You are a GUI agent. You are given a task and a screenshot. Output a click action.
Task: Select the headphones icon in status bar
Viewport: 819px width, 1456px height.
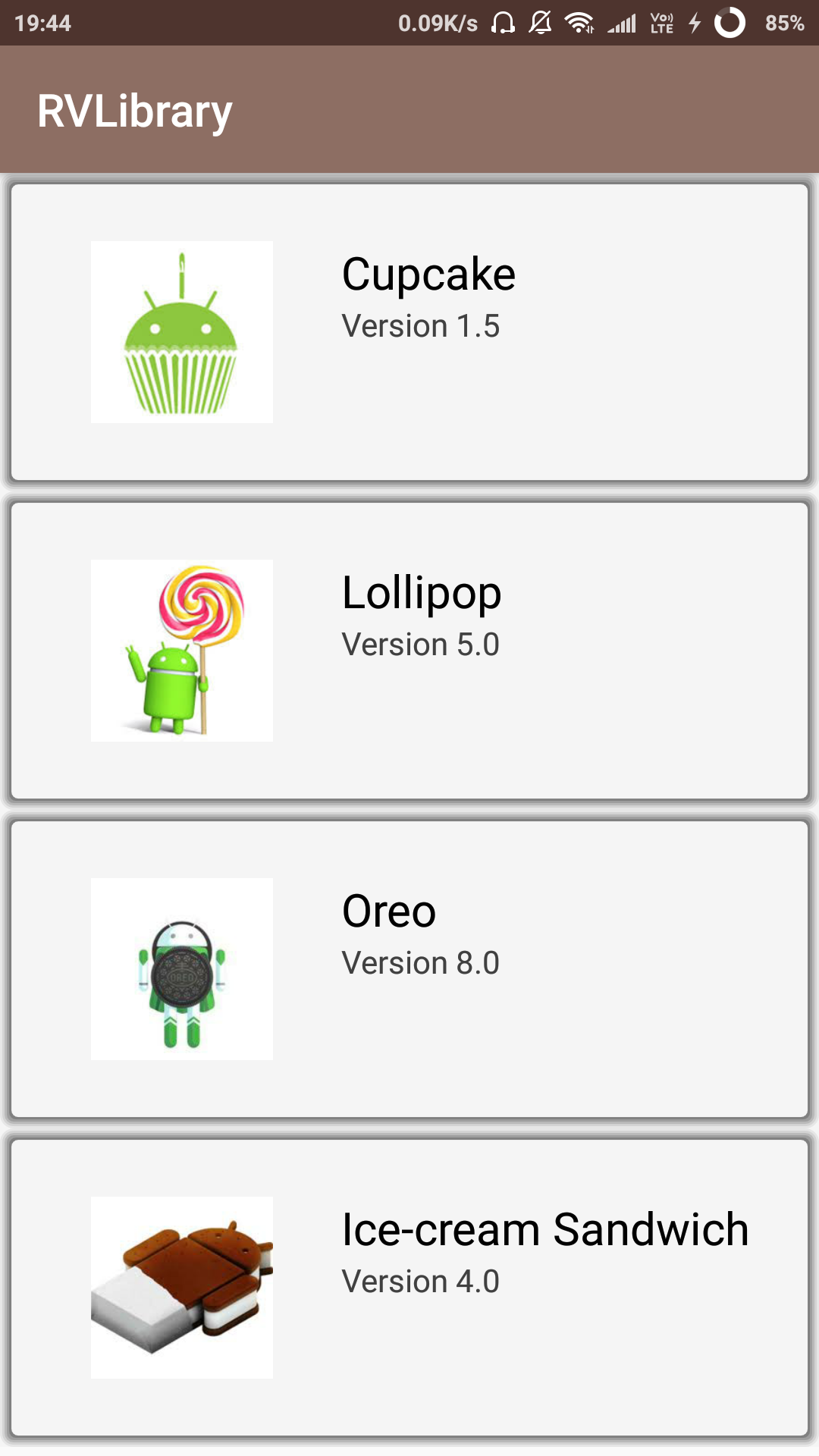(x=502, y=23)
